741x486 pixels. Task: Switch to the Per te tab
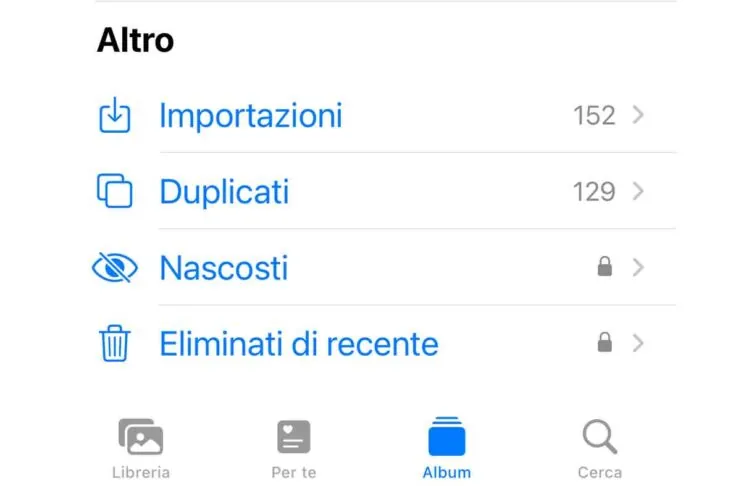point(294,449)
